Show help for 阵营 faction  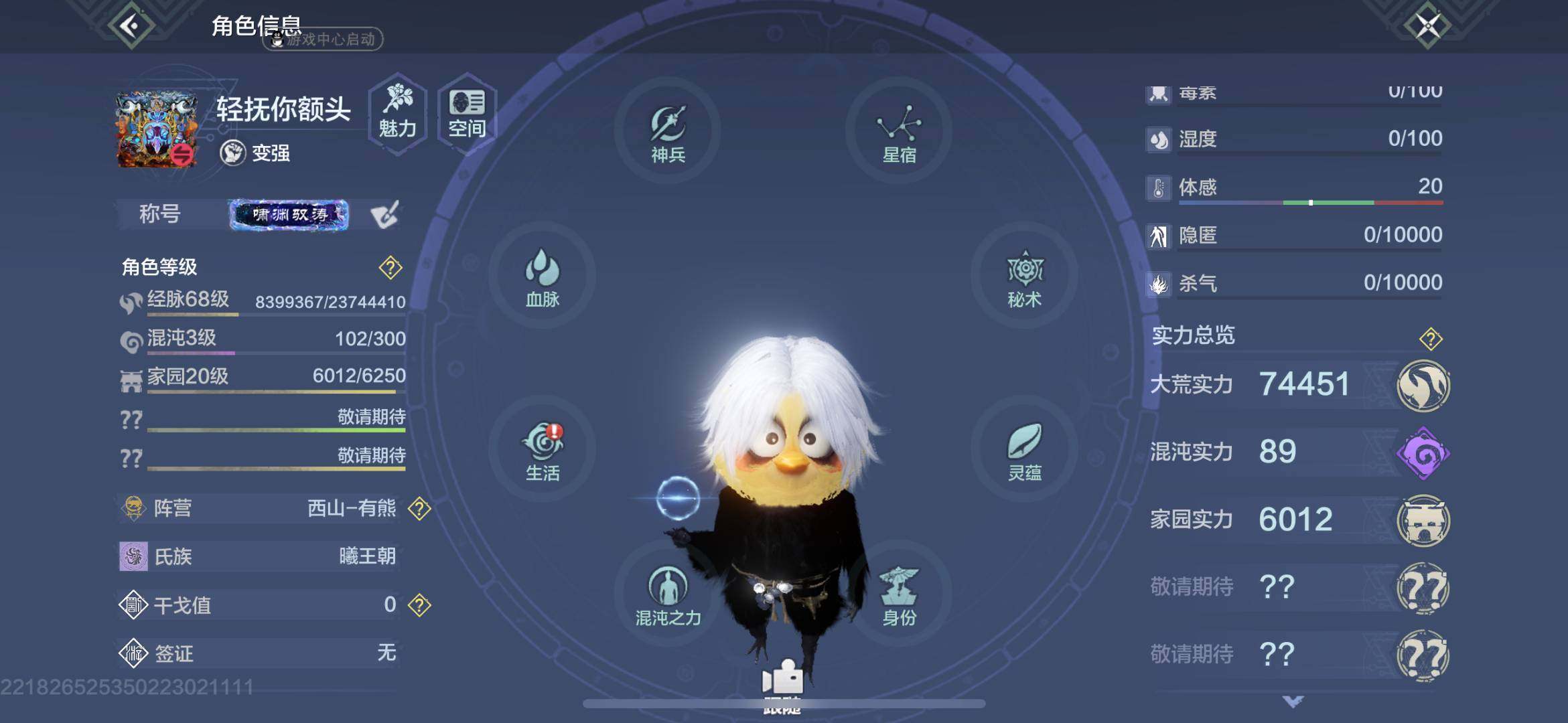pos(419,509)
